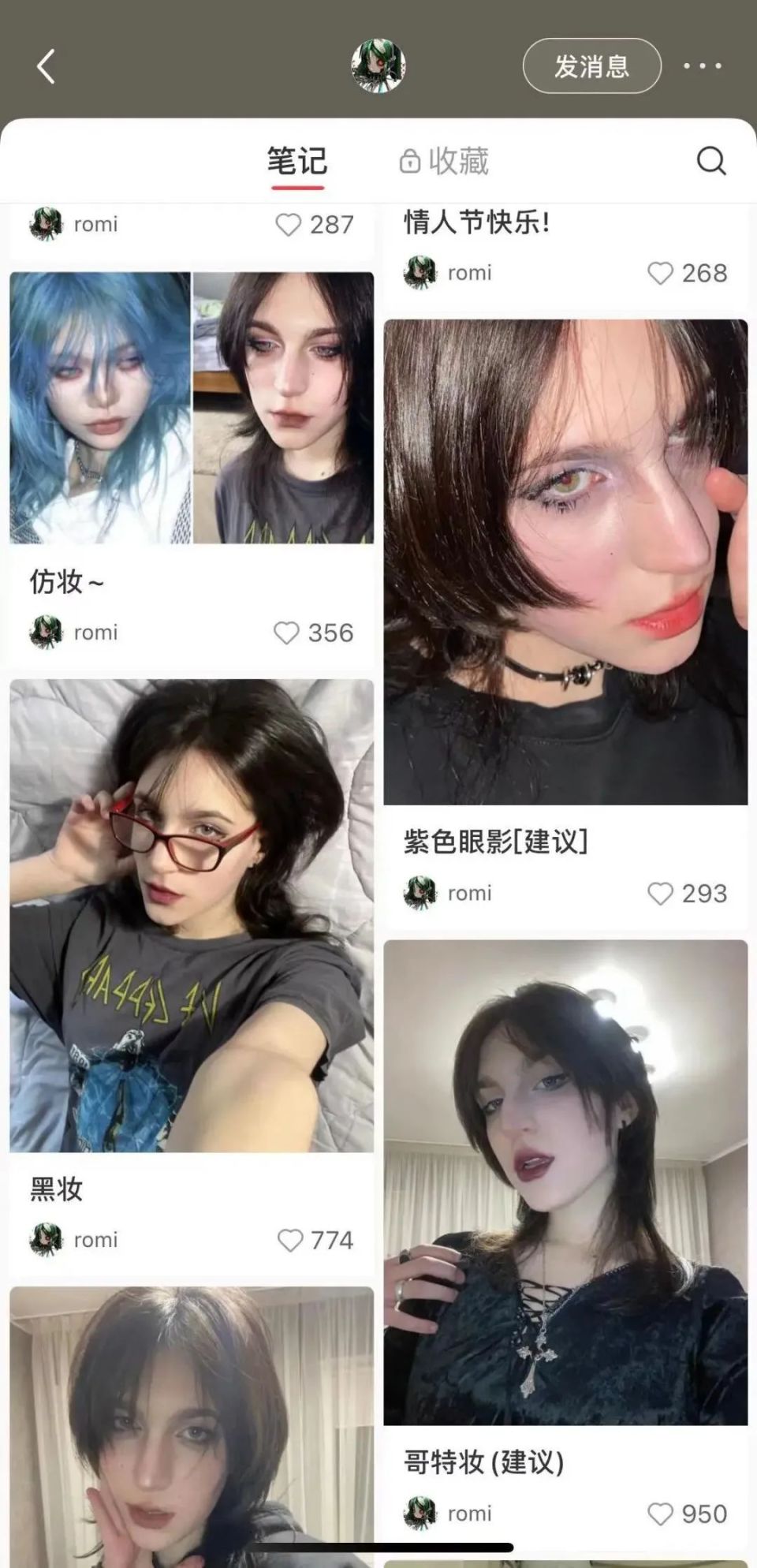Open the three-dot overflow menu

(x=702, y=66)
